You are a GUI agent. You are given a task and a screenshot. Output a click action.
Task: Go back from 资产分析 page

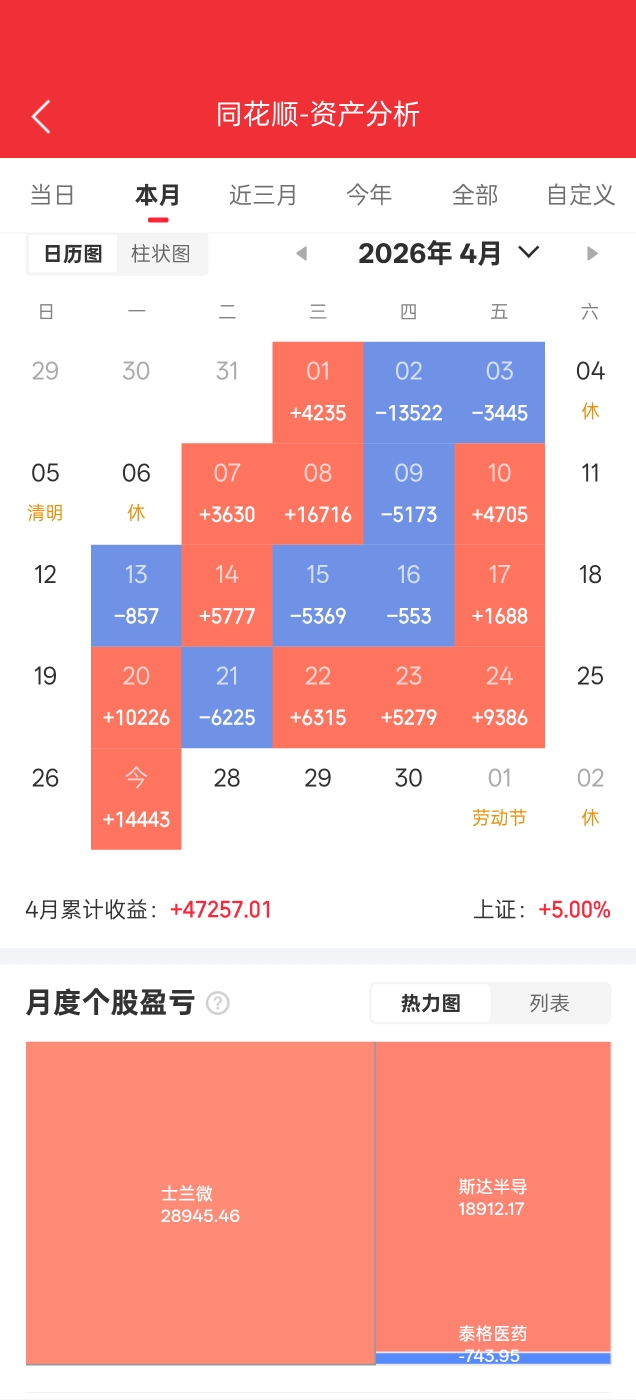pyautogui.click(x=41, y=117)
